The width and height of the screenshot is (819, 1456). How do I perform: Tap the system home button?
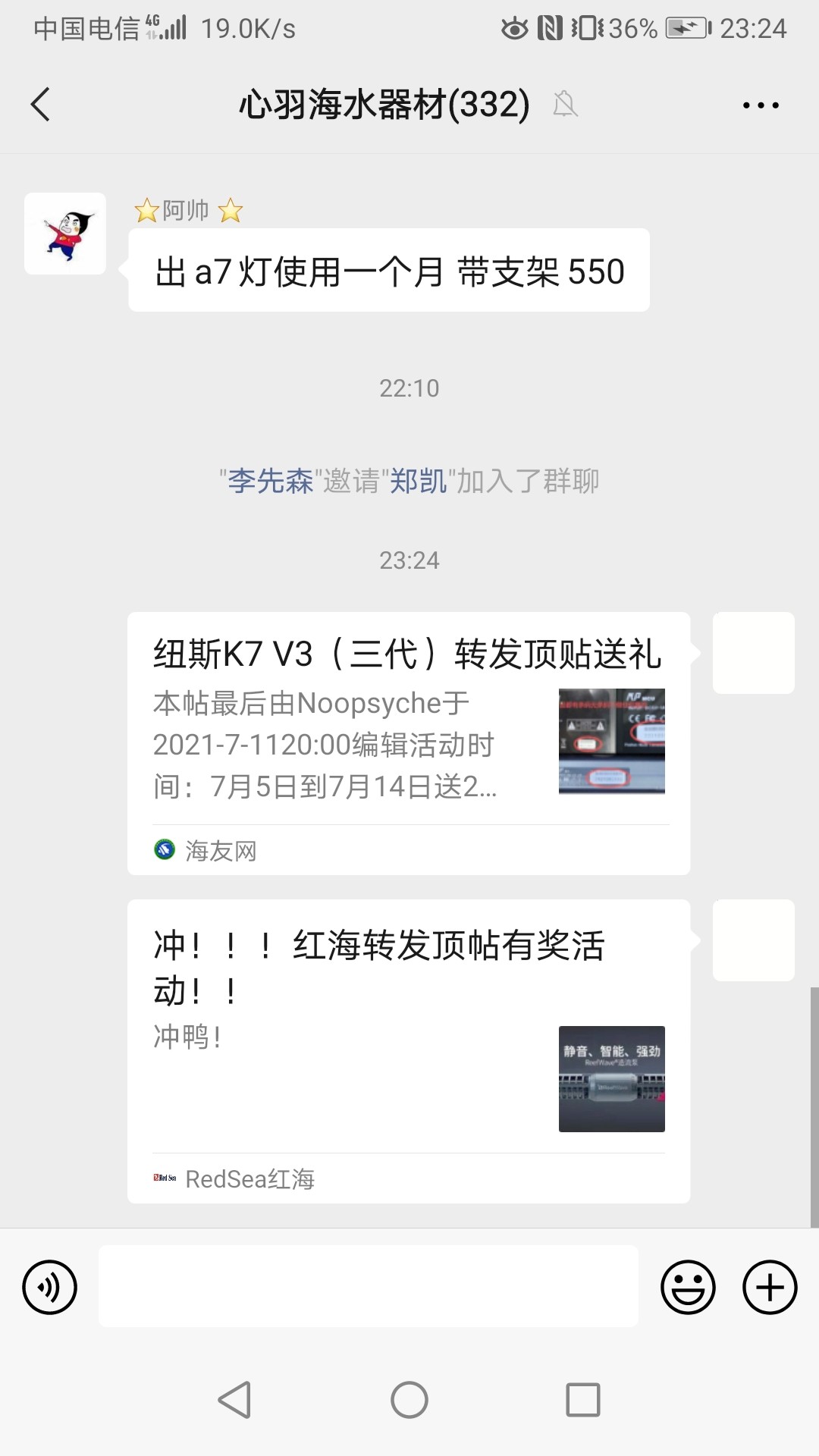pyautogui.click(x=409, y=1399)
